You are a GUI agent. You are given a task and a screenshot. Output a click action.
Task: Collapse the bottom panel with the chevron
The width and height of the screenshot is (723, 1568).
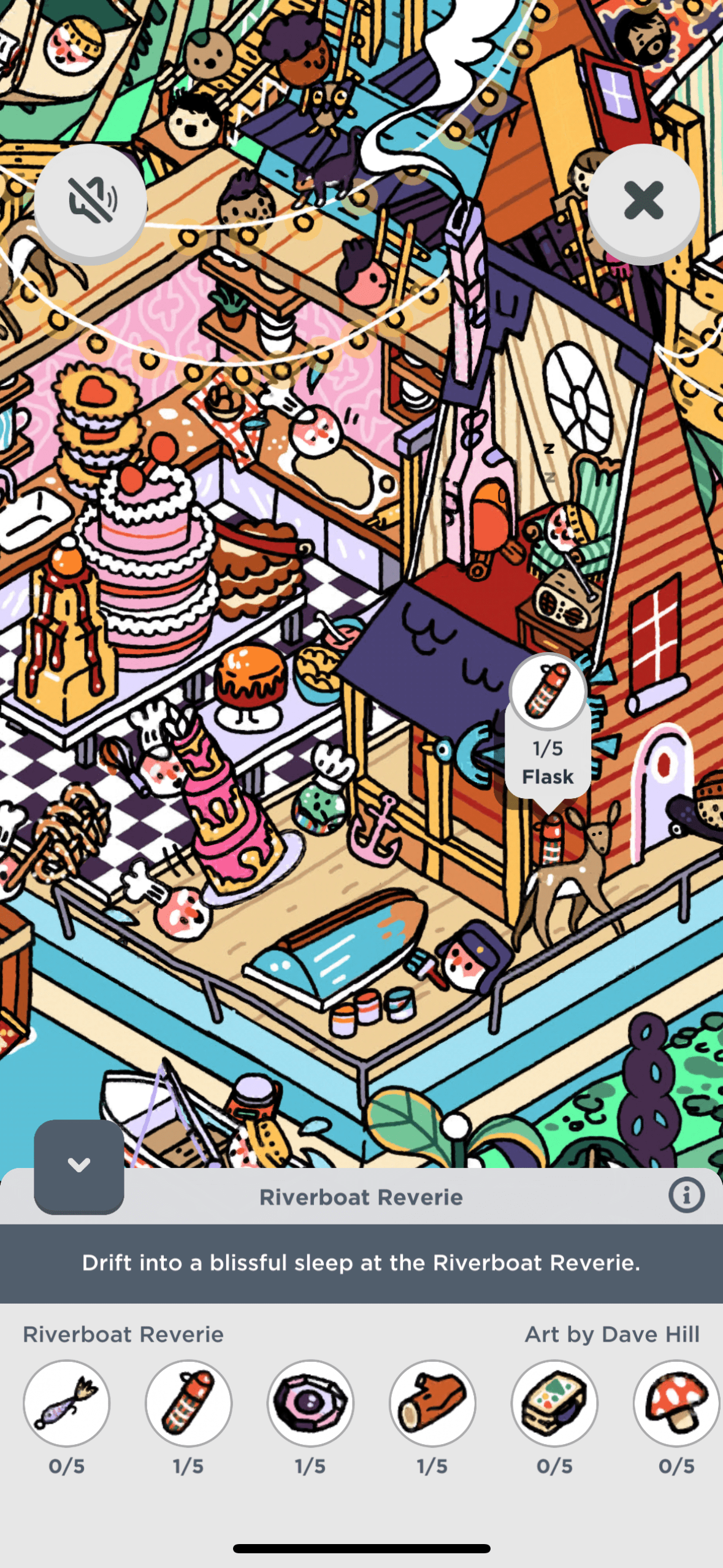79,1165
